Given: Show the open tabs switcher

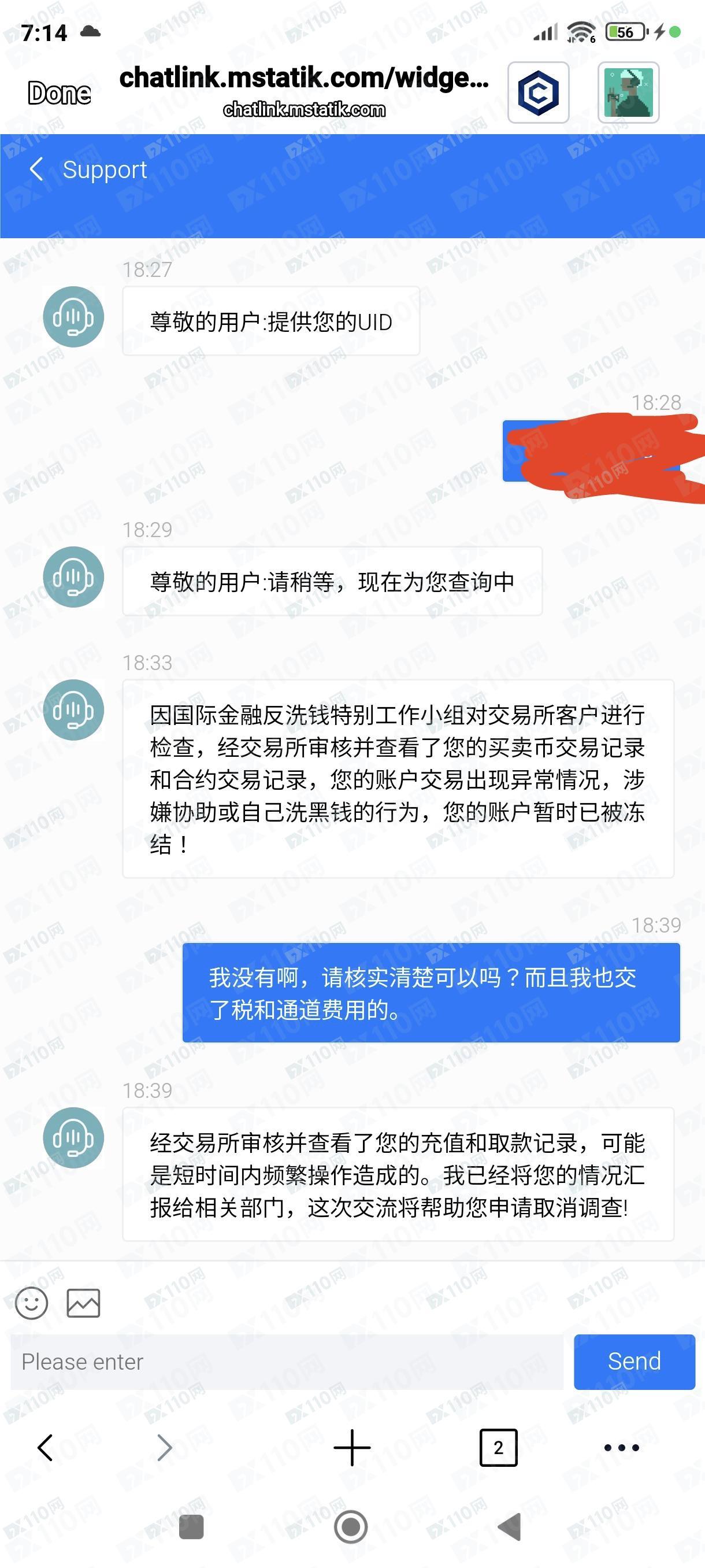Looking at the screenshot, I should click(x=498, y=1448).
